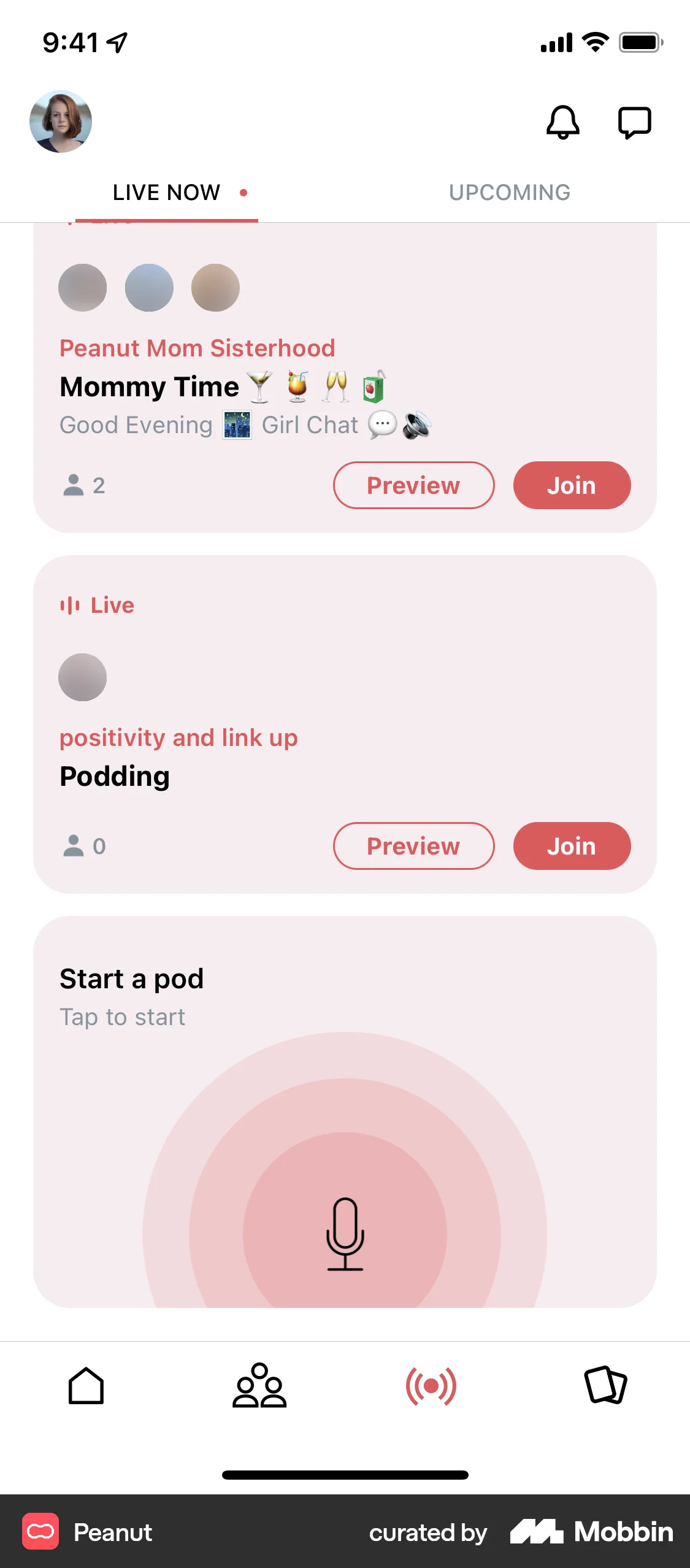Click the Peanut logo in the footer
The width and height of the screenshot is (690, 1568).
[x=40, y=1532]
